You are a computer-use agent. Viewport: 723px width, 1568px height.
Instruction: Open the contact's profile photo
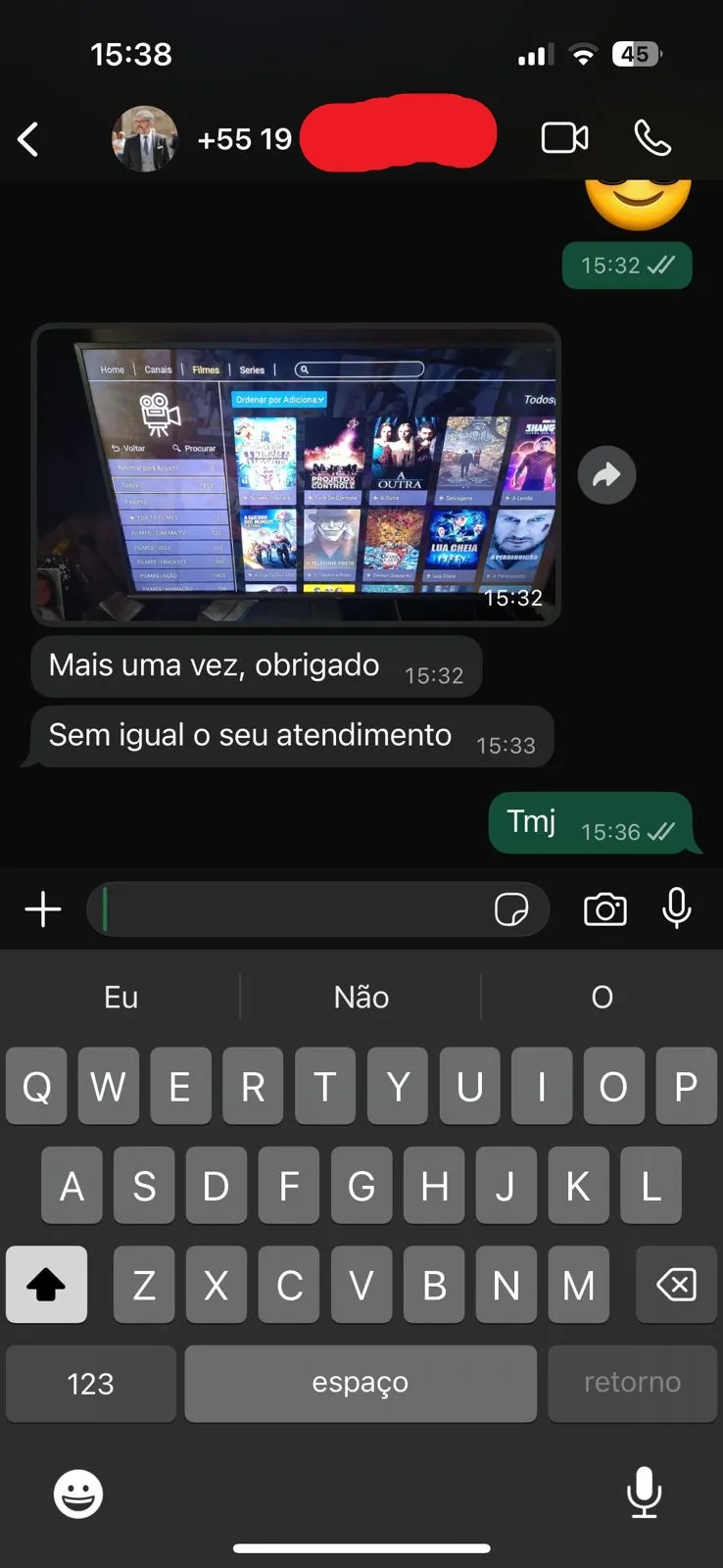(145, 139)
